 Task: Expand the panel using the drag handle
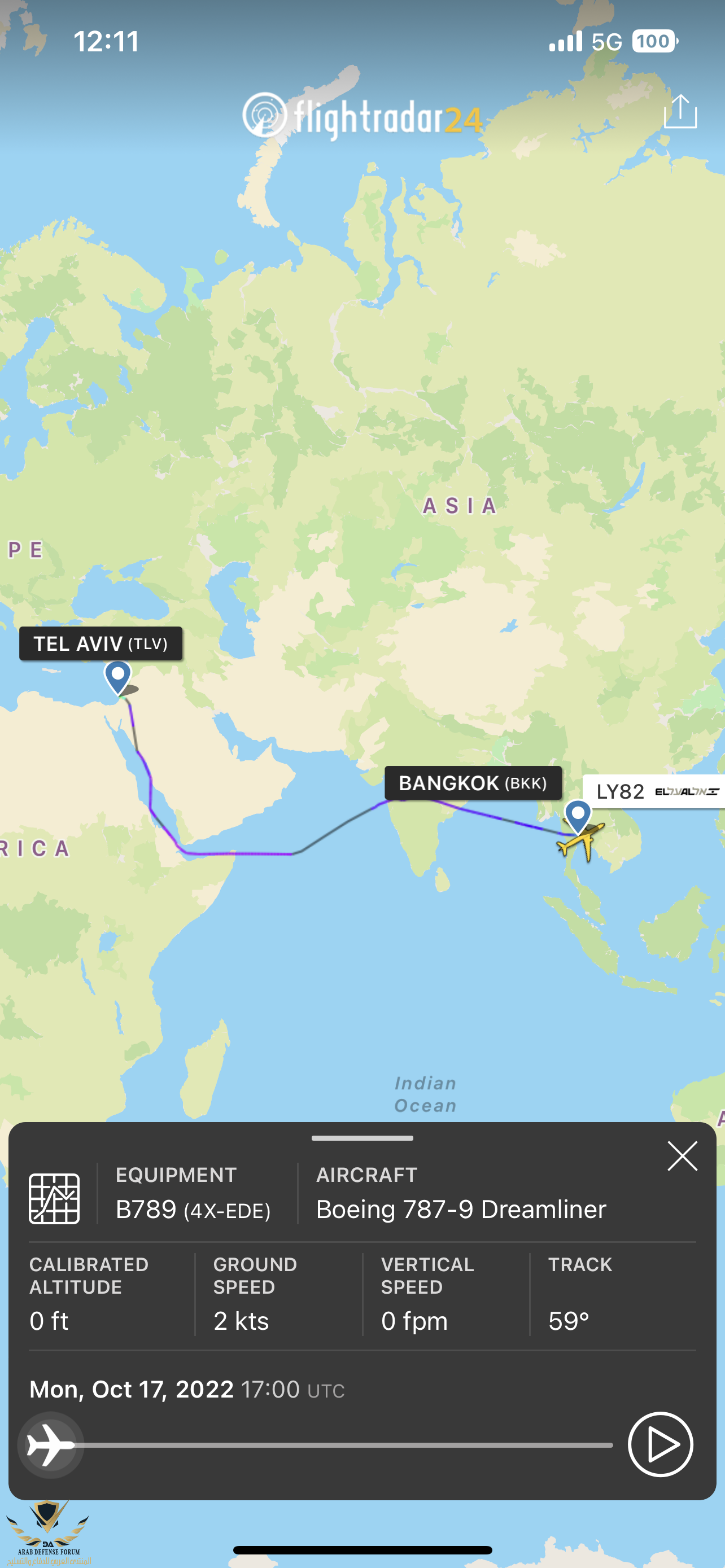click(x=362, y=1138)
